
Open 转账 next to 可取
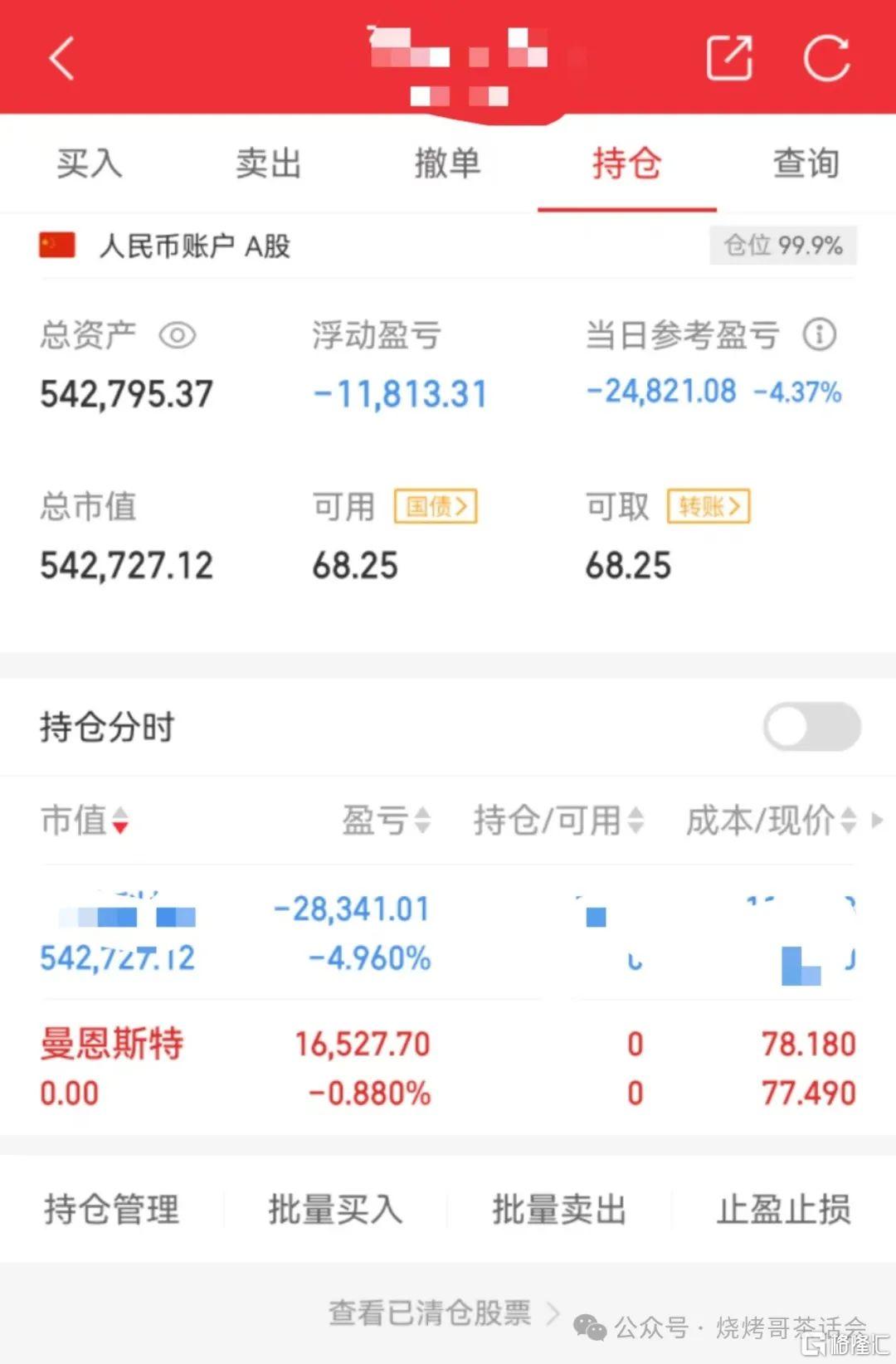click(x=709, y=506)
